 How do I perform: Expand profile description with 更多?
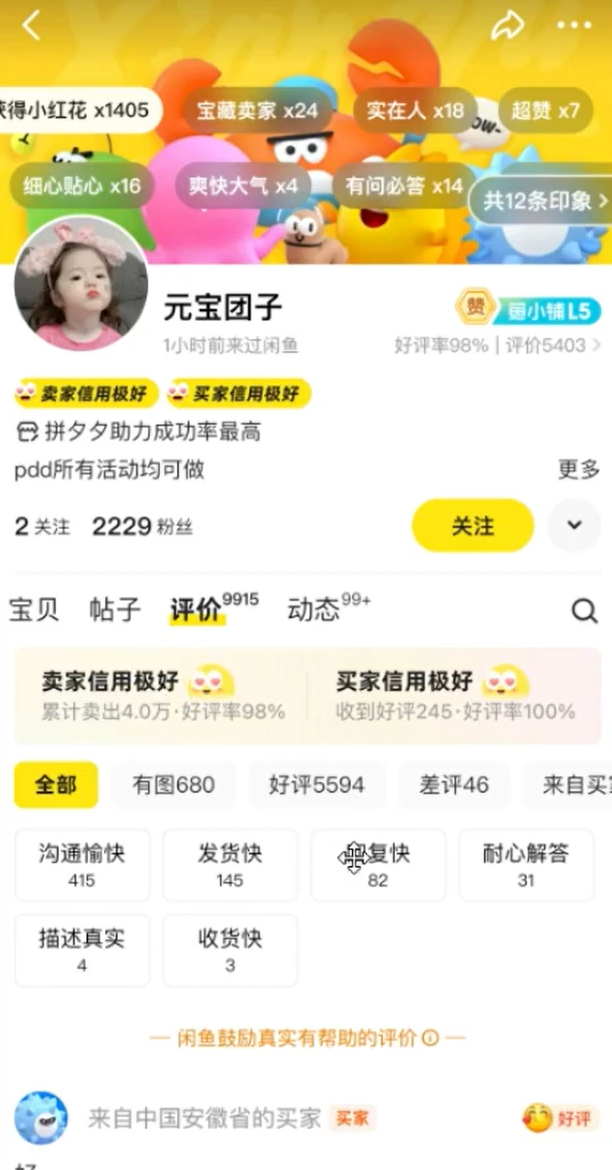tap(579, 469)
